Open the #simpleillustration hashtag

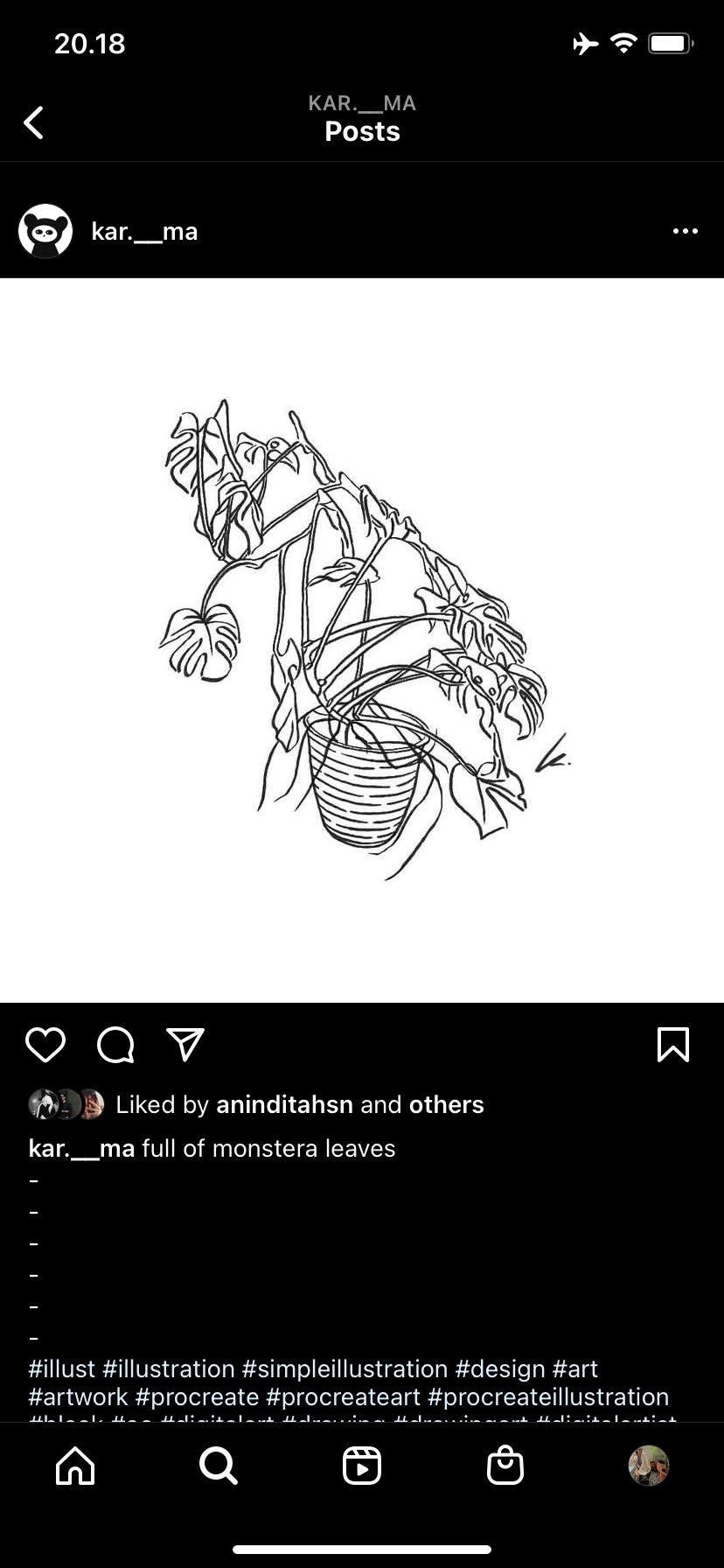coord(345,1368)
